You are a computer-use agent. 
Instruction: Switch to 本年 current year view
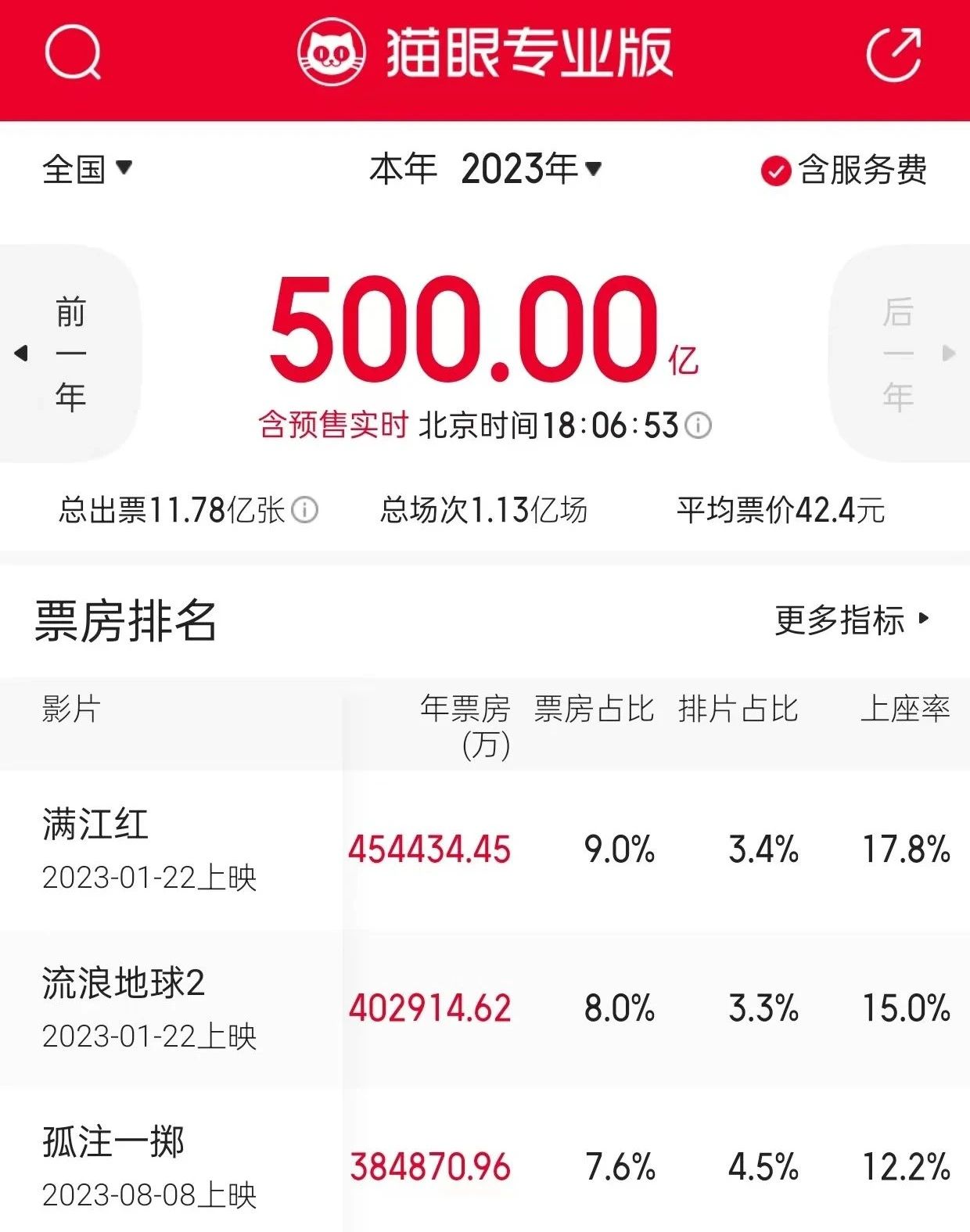(401, 169)
